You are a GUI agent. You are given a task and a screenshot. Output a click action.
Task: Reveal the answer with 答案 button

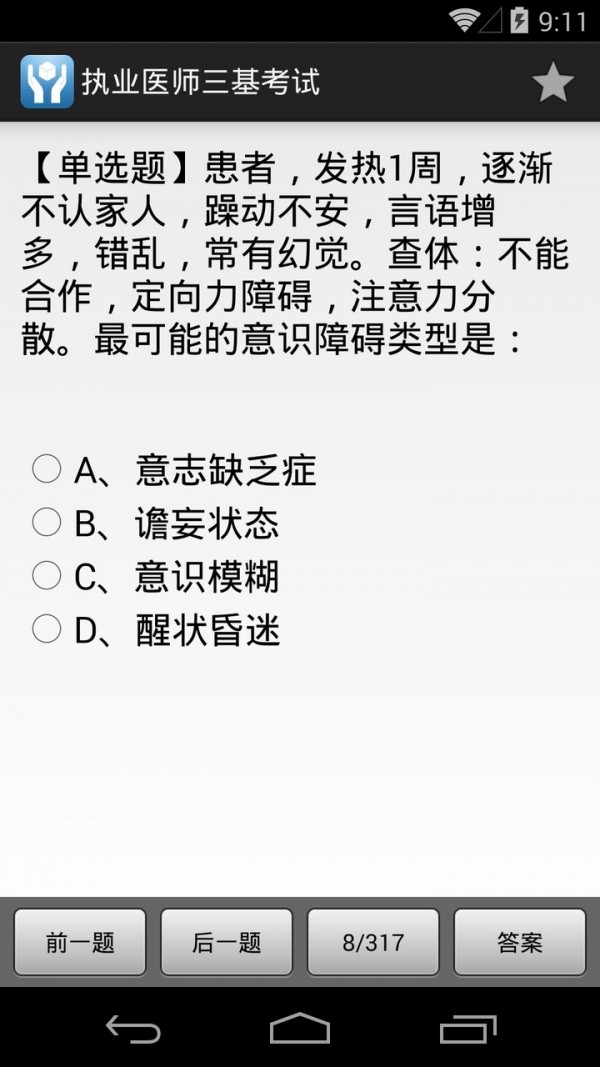(x=520, y=942)
